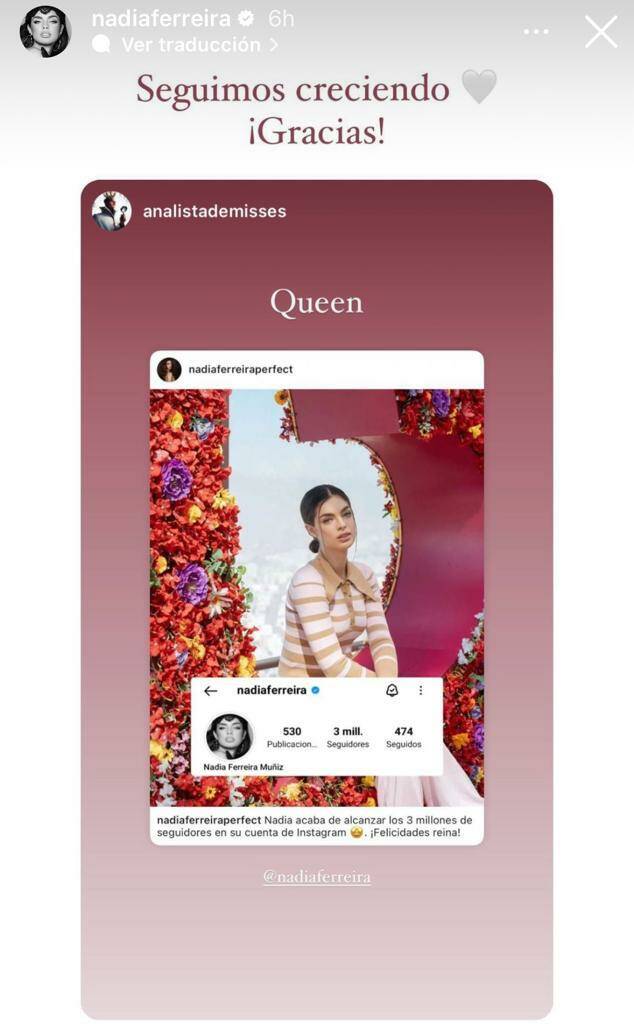The width and height of the screenshot is (634, 1024).
Task: Open the story overflow menu
Action: point(536,32)
